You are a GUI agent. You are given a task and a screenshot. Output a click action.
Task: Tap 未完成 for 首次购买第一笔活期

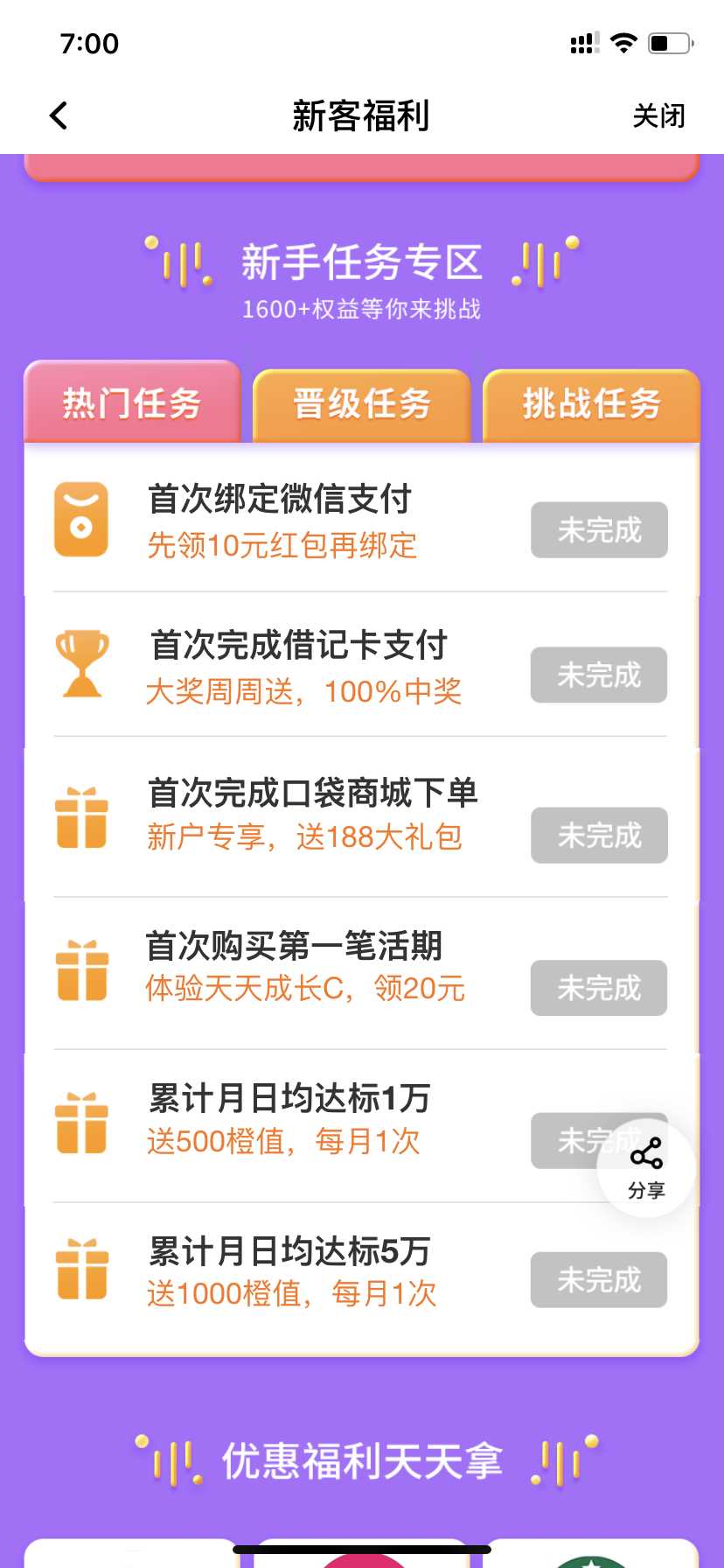pyautogui.click(x=599, y=988)
